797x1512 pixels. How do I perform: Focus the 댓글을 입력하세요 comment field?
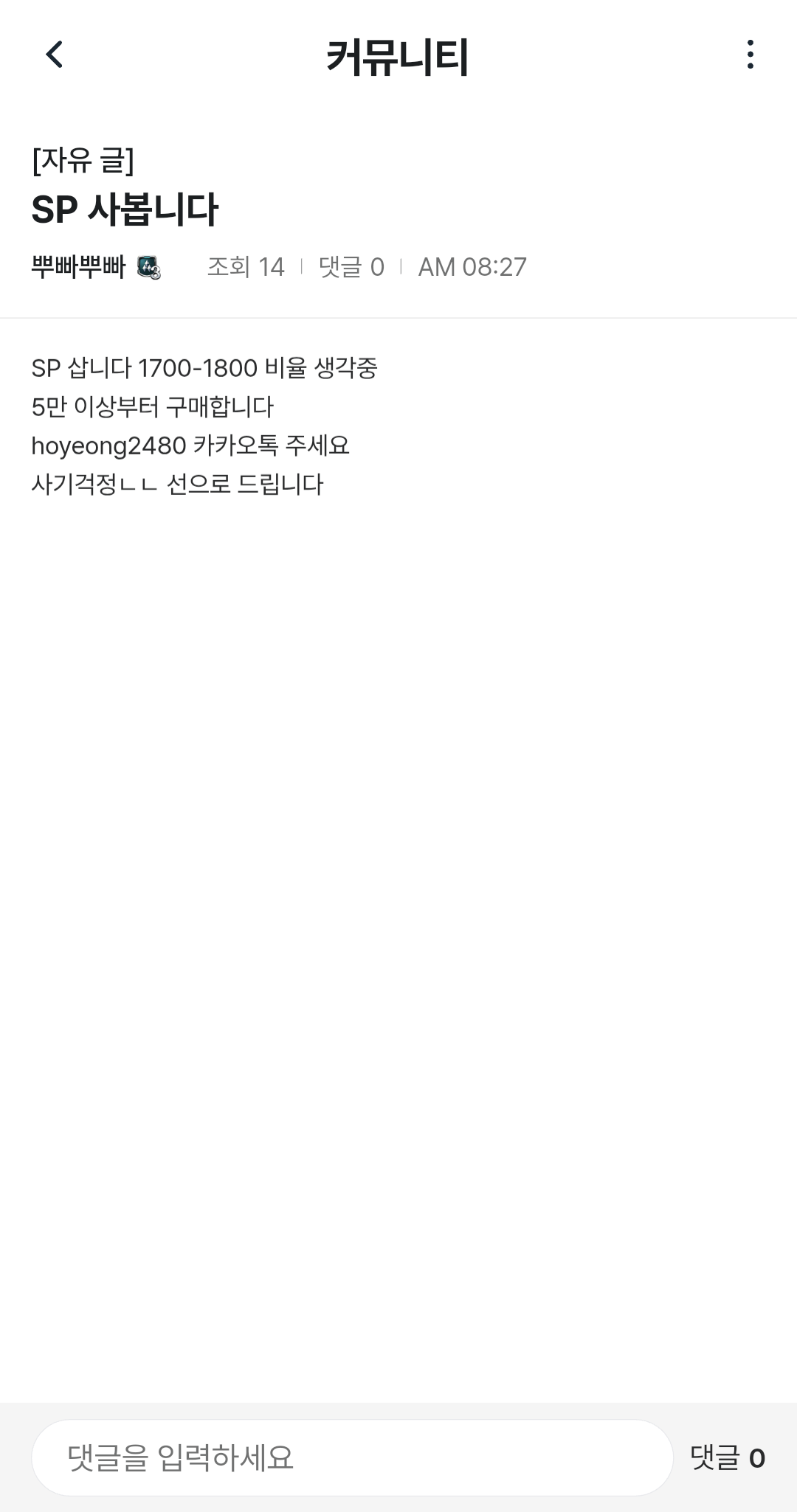[x=351, y=1458]
